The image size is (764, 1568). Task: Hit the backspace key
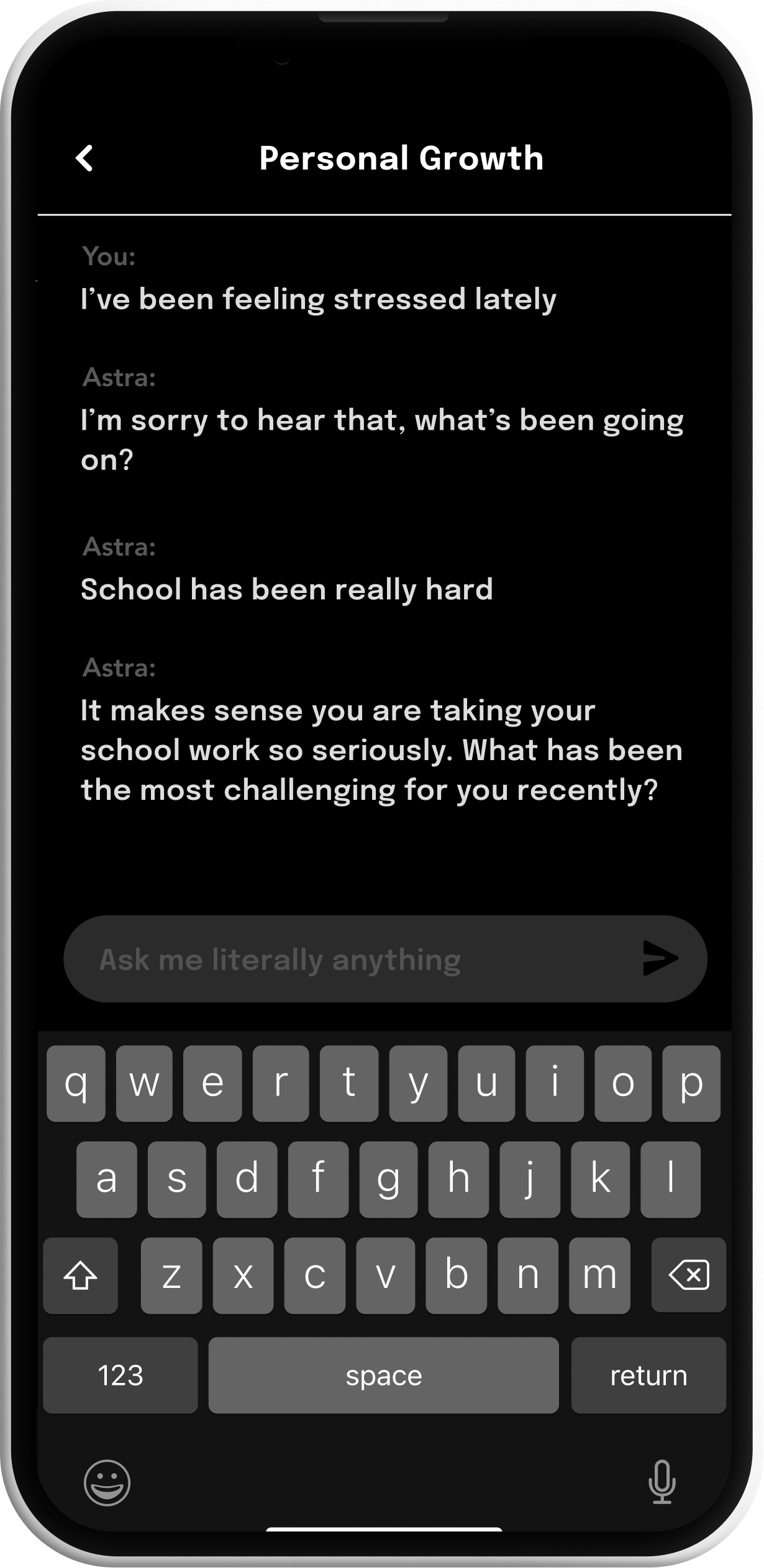688,1276
